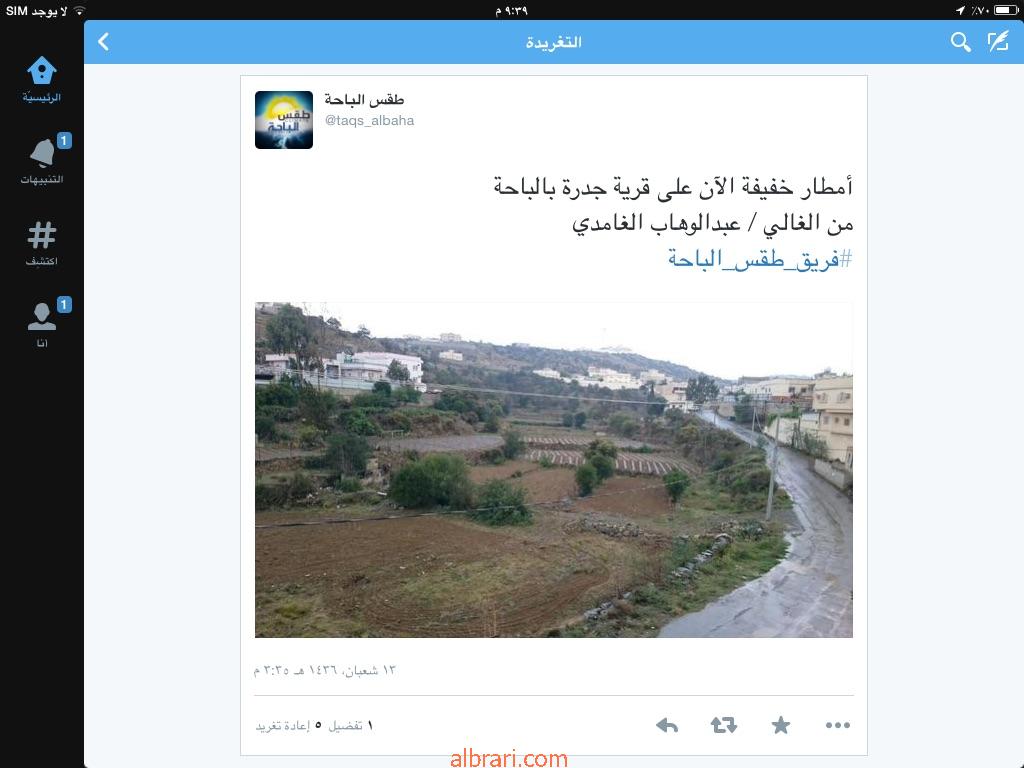Open the أنا profile tab
The height and width of the screenshot is (768, 1024).
point(41,326)
